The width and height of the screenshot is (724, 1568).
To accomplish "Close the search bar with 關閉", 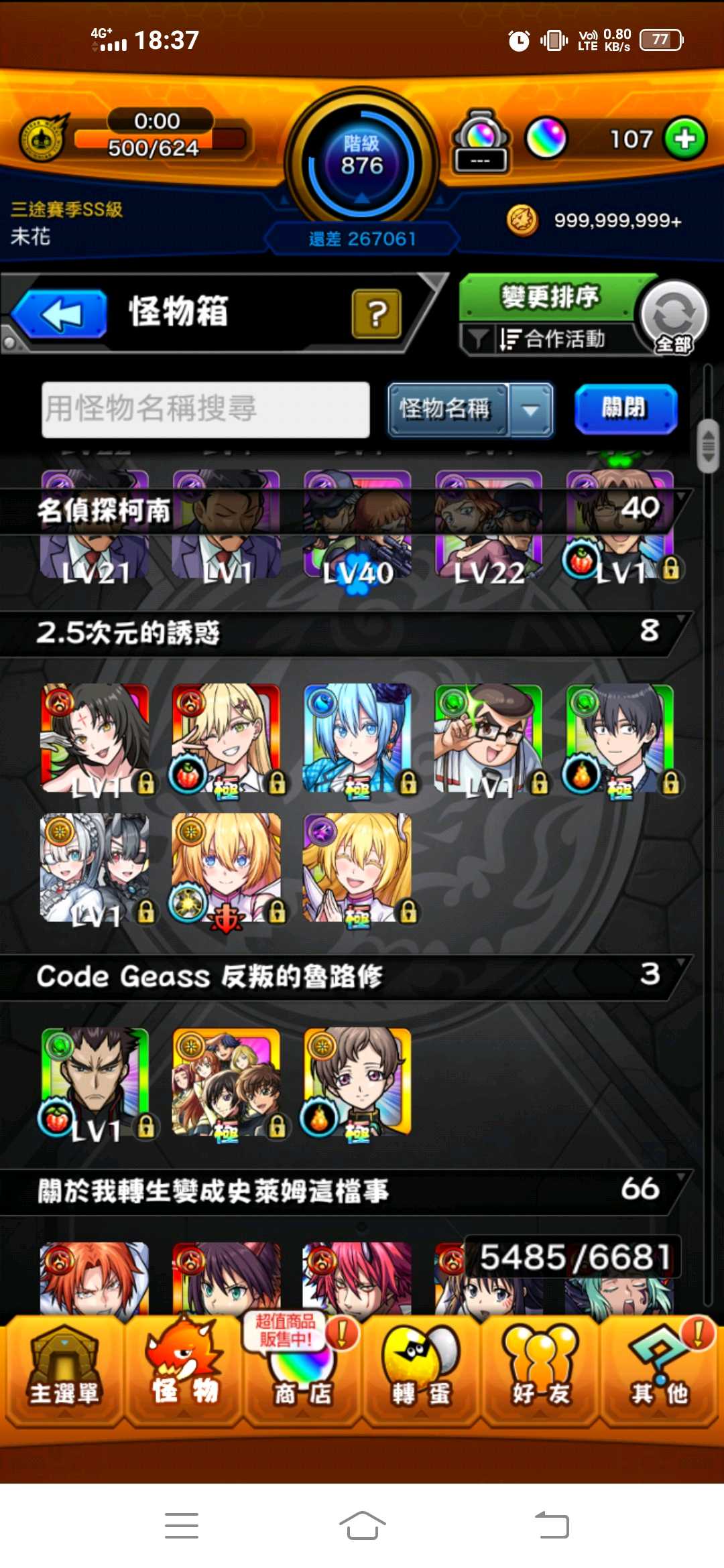I will [625, 408].
